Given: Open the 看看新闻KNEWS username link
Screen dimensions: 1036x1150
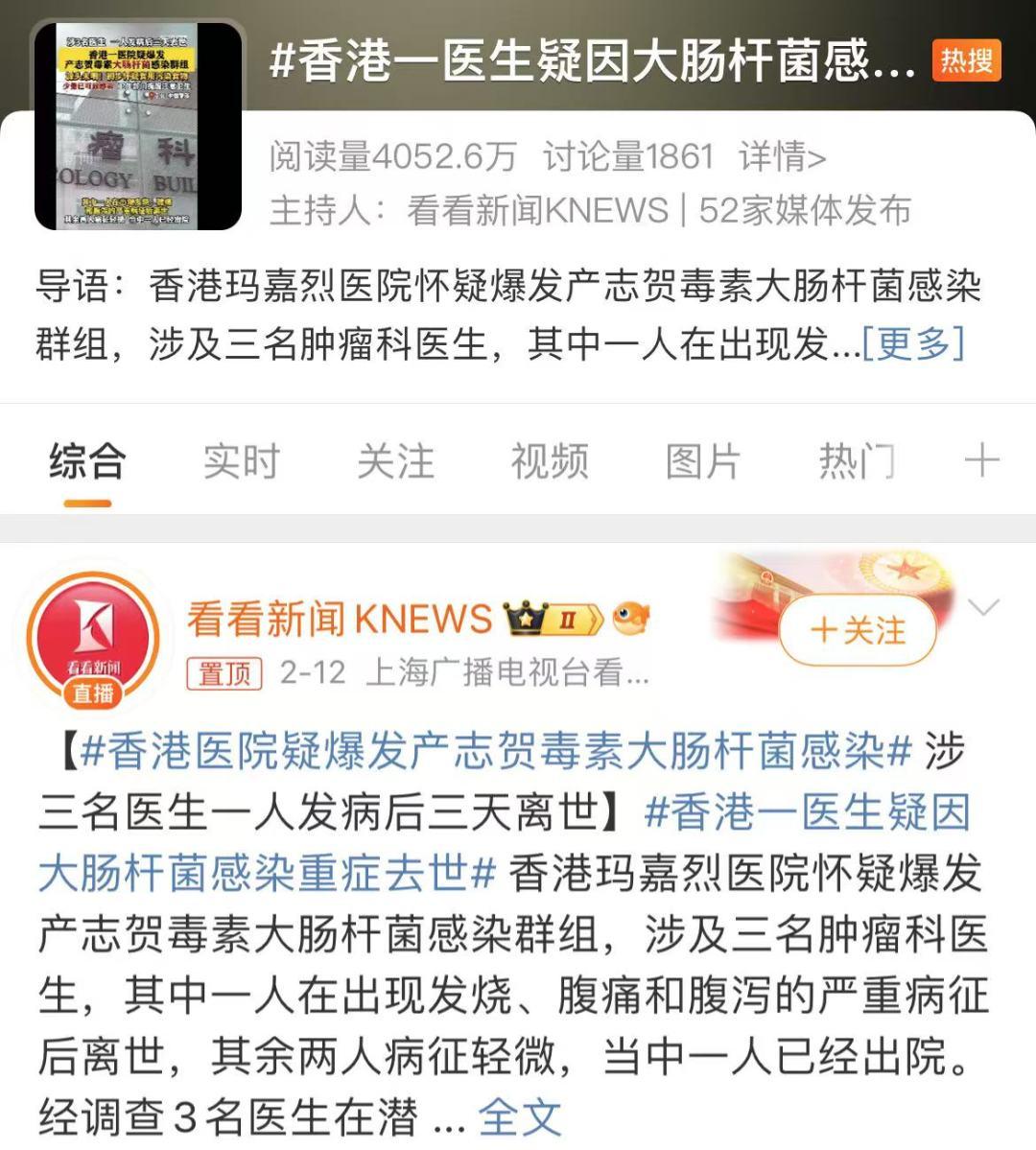Looking at the screenshot, I should click(x=339, y=619).
